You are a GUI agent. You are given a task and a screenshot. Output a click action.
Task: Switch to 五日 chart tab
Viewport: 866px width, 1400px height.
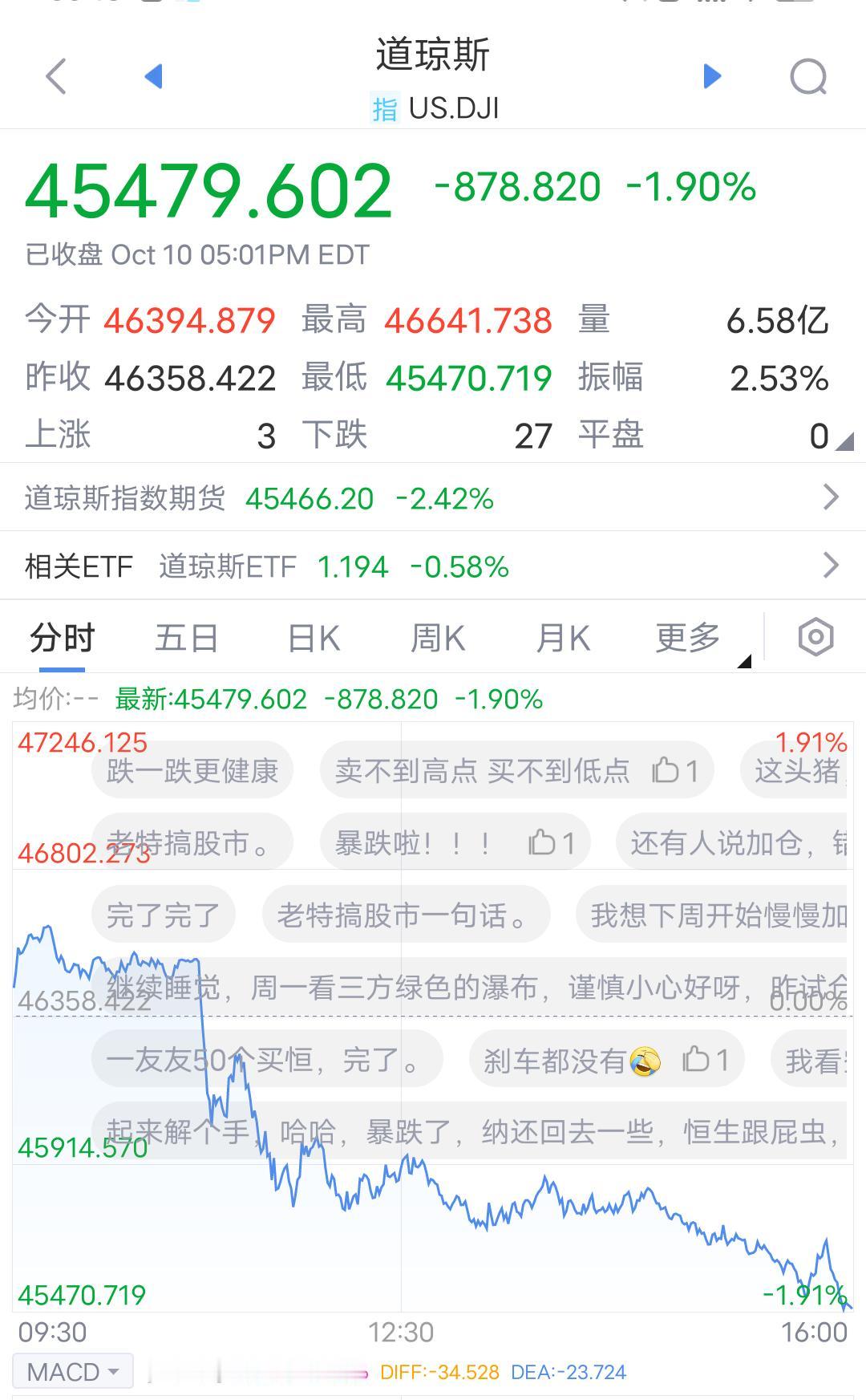tap(187, 639)
